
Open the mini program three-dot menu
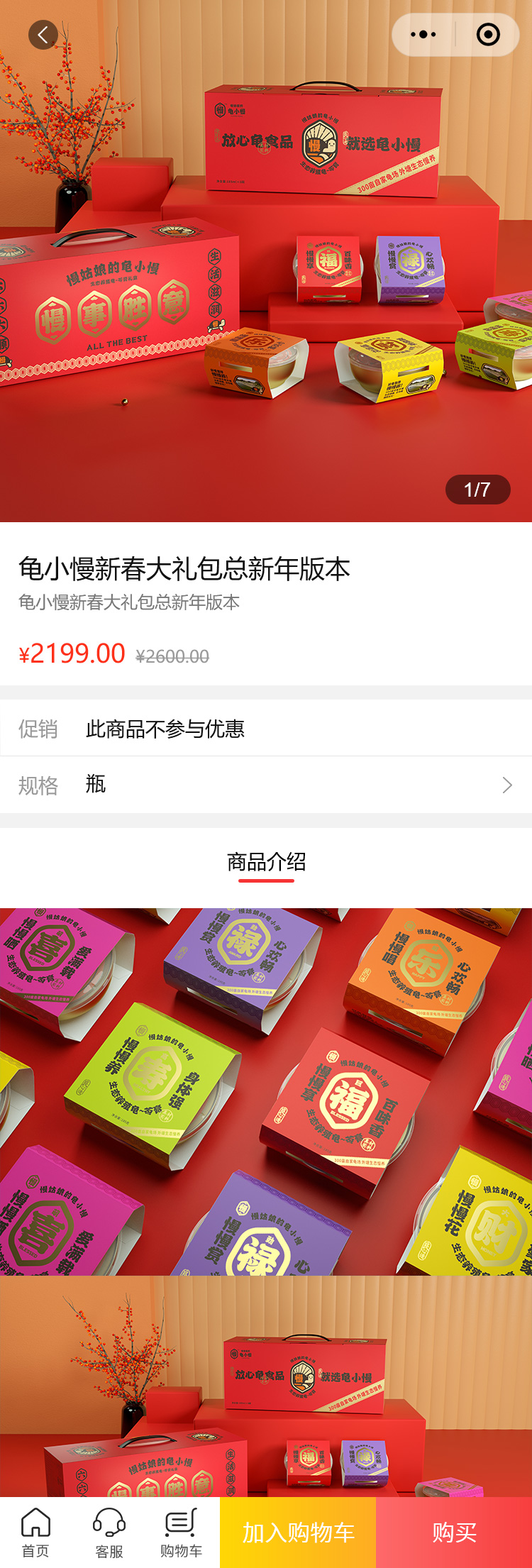[423, 34]
